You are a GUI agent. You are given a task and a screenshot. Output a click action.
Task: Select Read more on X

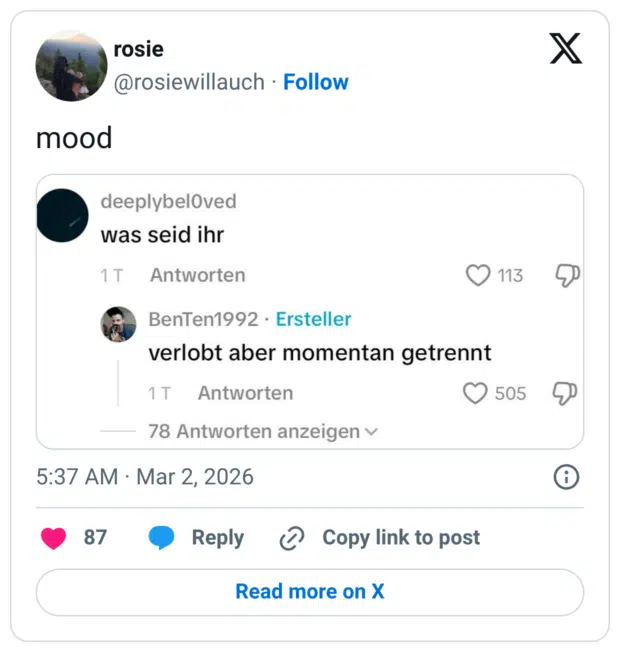point(309,592)
